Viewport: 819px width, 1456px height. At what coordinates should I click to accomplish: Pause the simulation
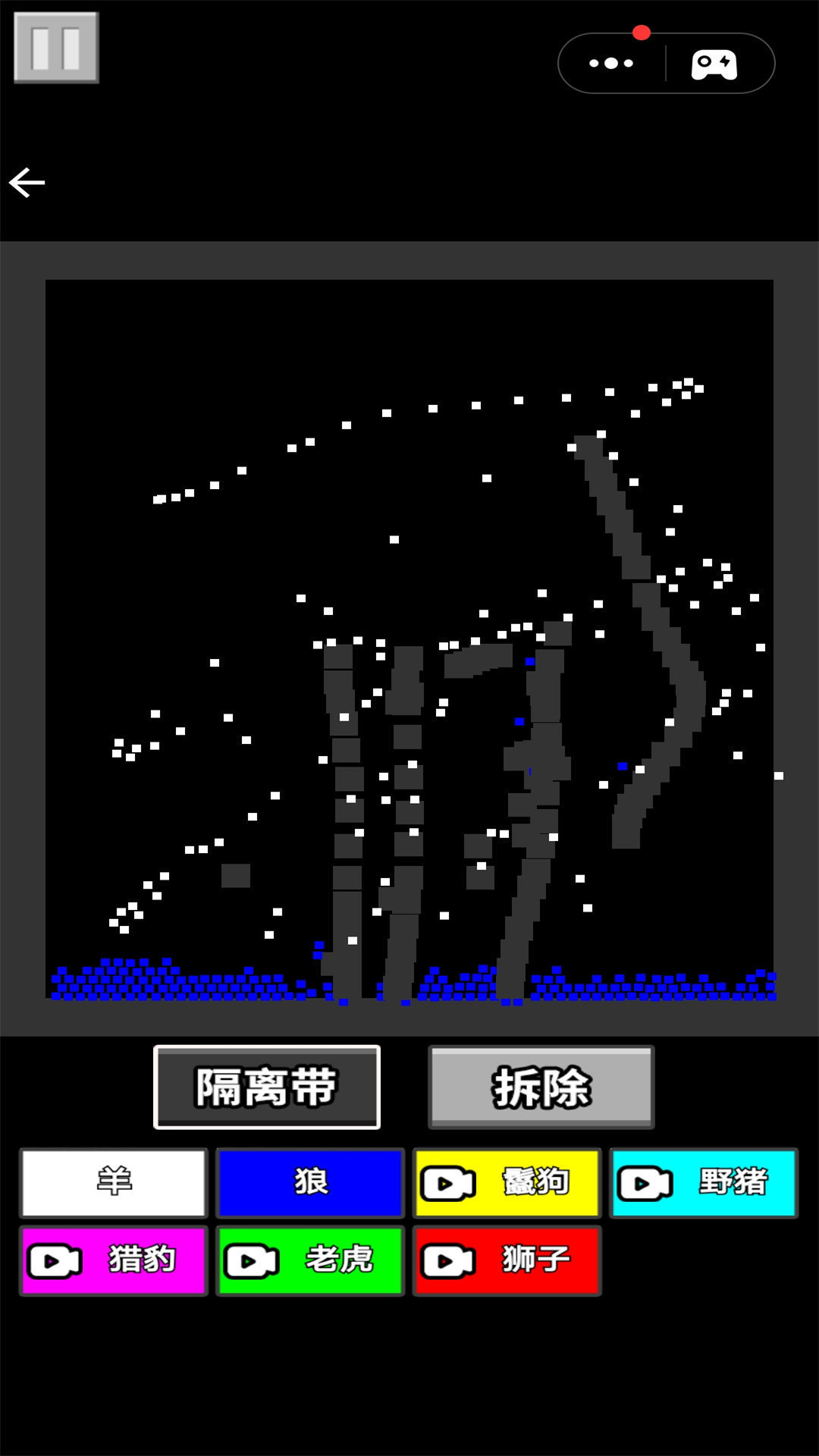tap(56, 48)
